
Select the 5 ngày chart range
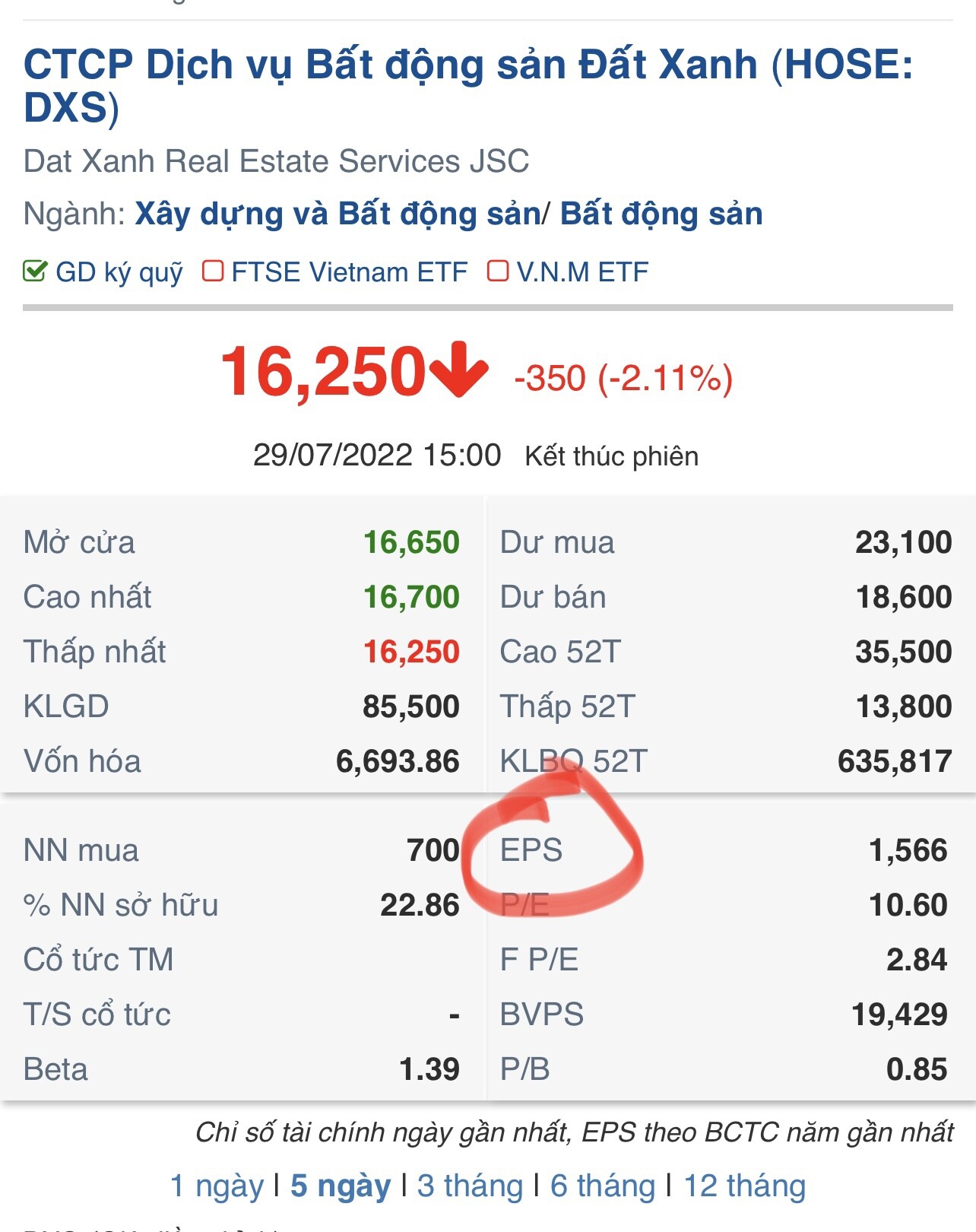[341, 1186]
